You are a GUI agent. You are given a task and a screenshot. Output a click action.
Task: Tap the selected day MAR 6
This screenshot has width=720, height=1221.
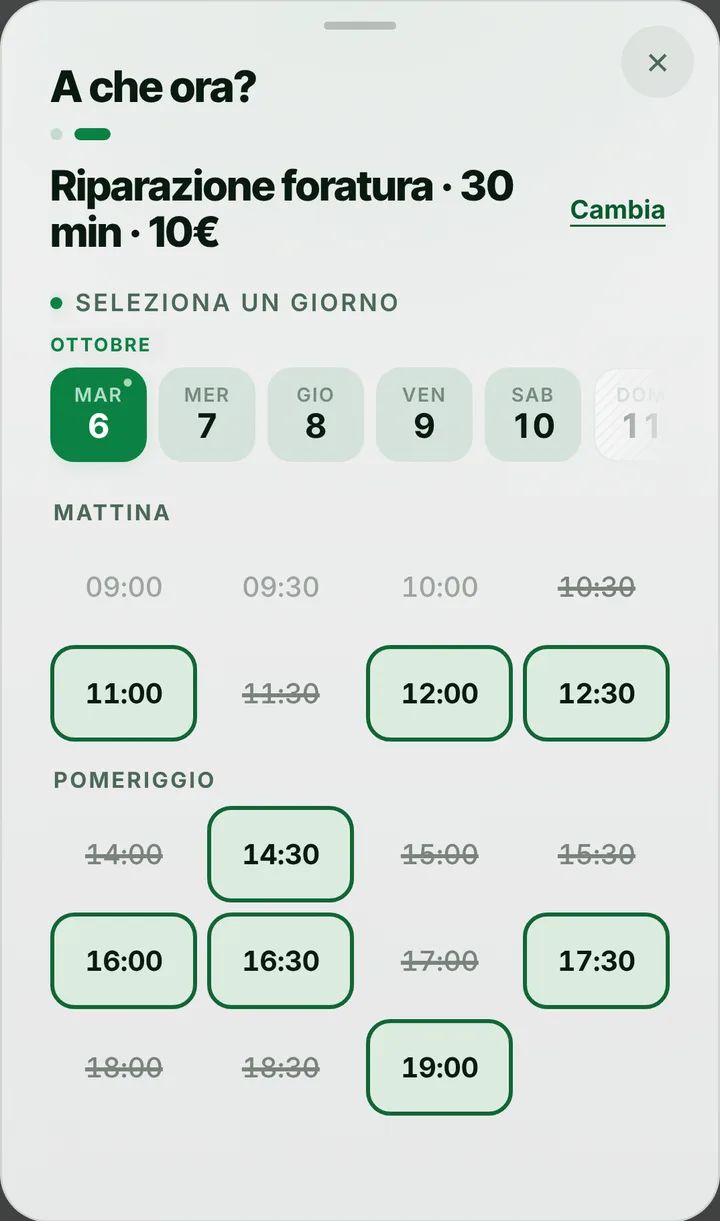coord(98,415)
